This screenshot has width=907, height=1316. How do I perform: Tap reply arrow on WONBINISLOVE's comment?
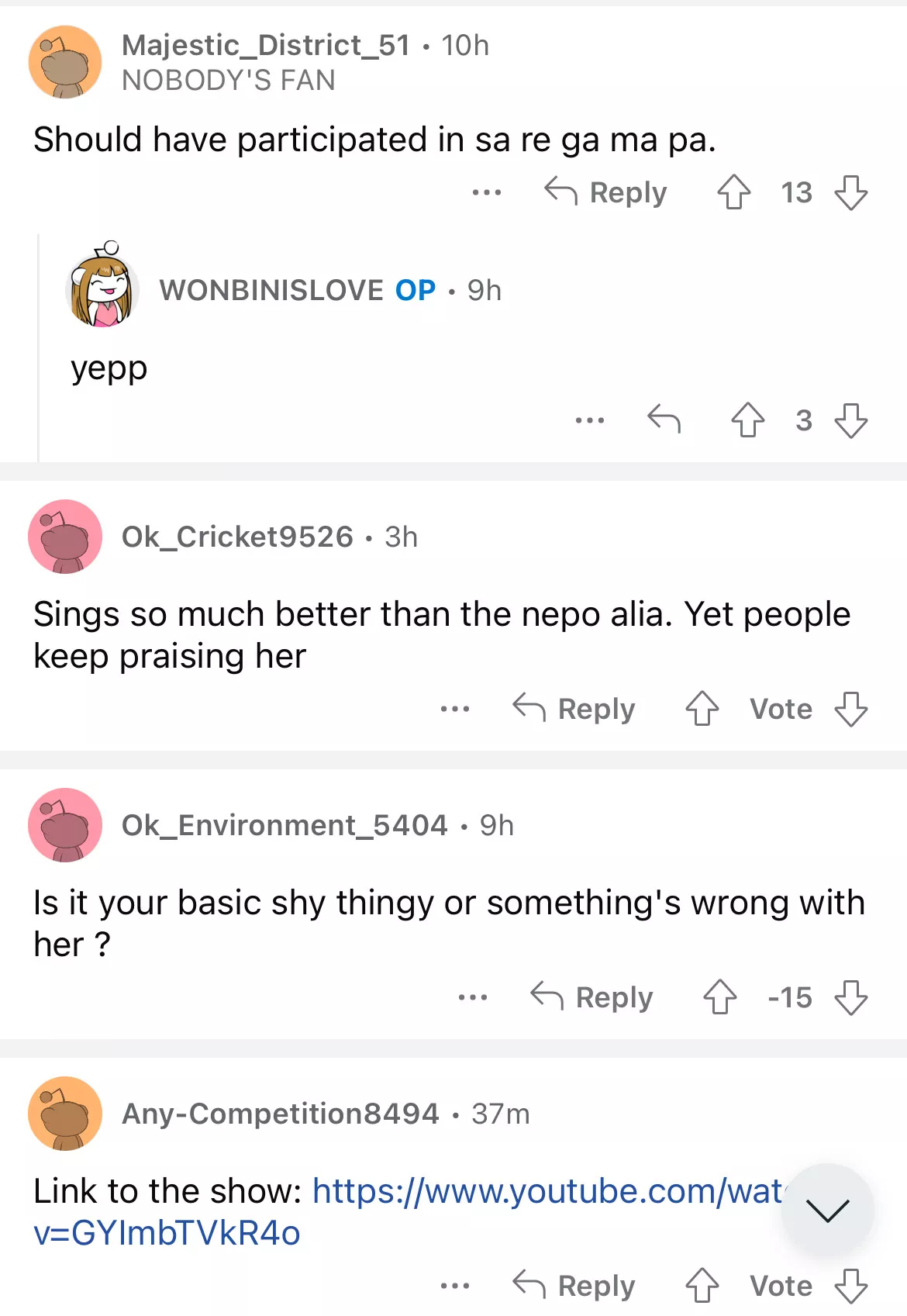pyautogui.click(x=664, y=420)
